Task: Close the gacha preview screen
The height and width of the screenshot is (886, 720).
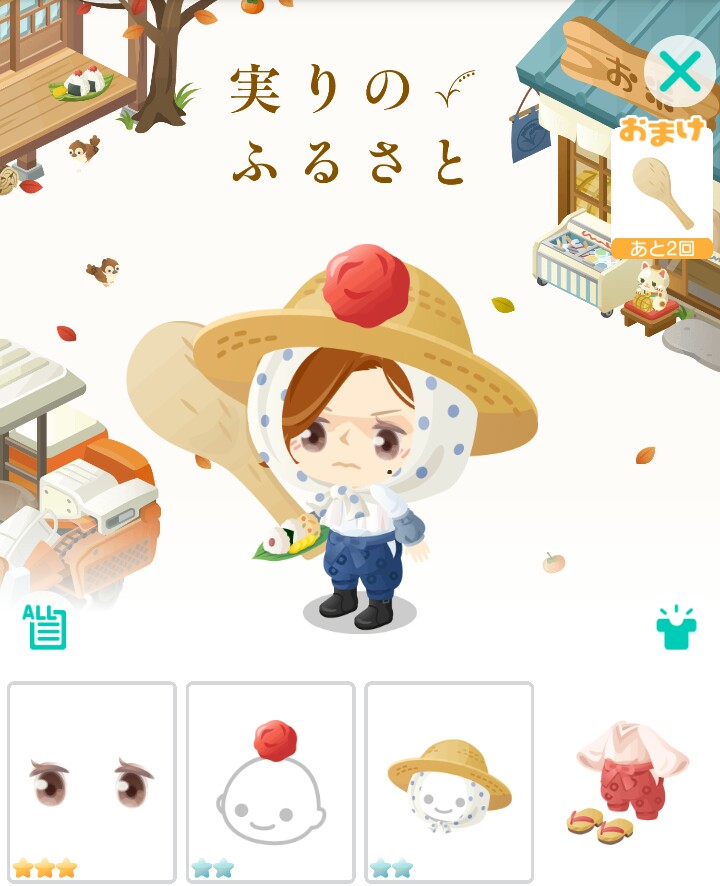Action: click(680, 72)
